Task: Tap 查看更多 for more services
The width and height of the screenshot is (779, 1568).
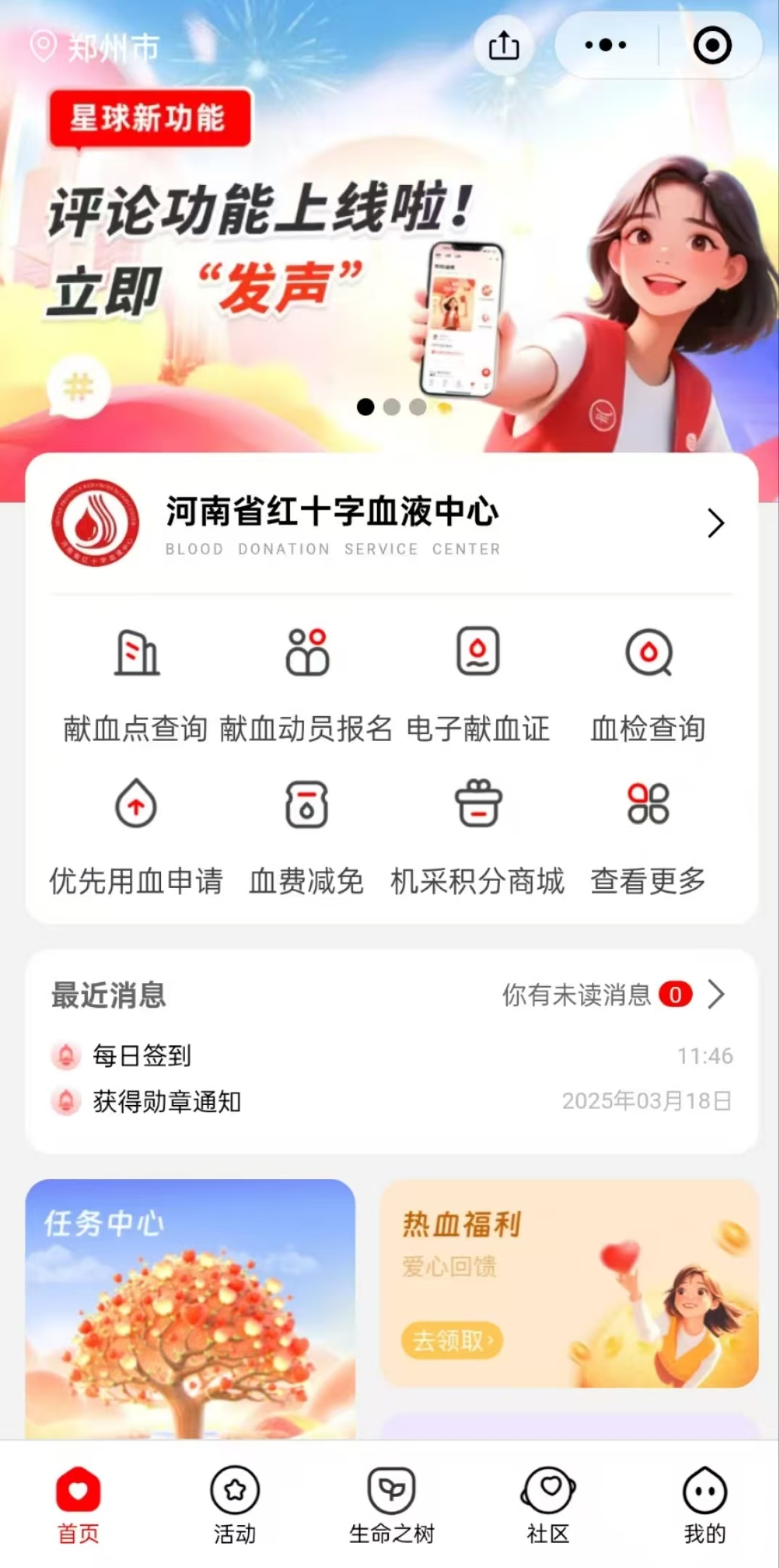Action: [648, 838]
